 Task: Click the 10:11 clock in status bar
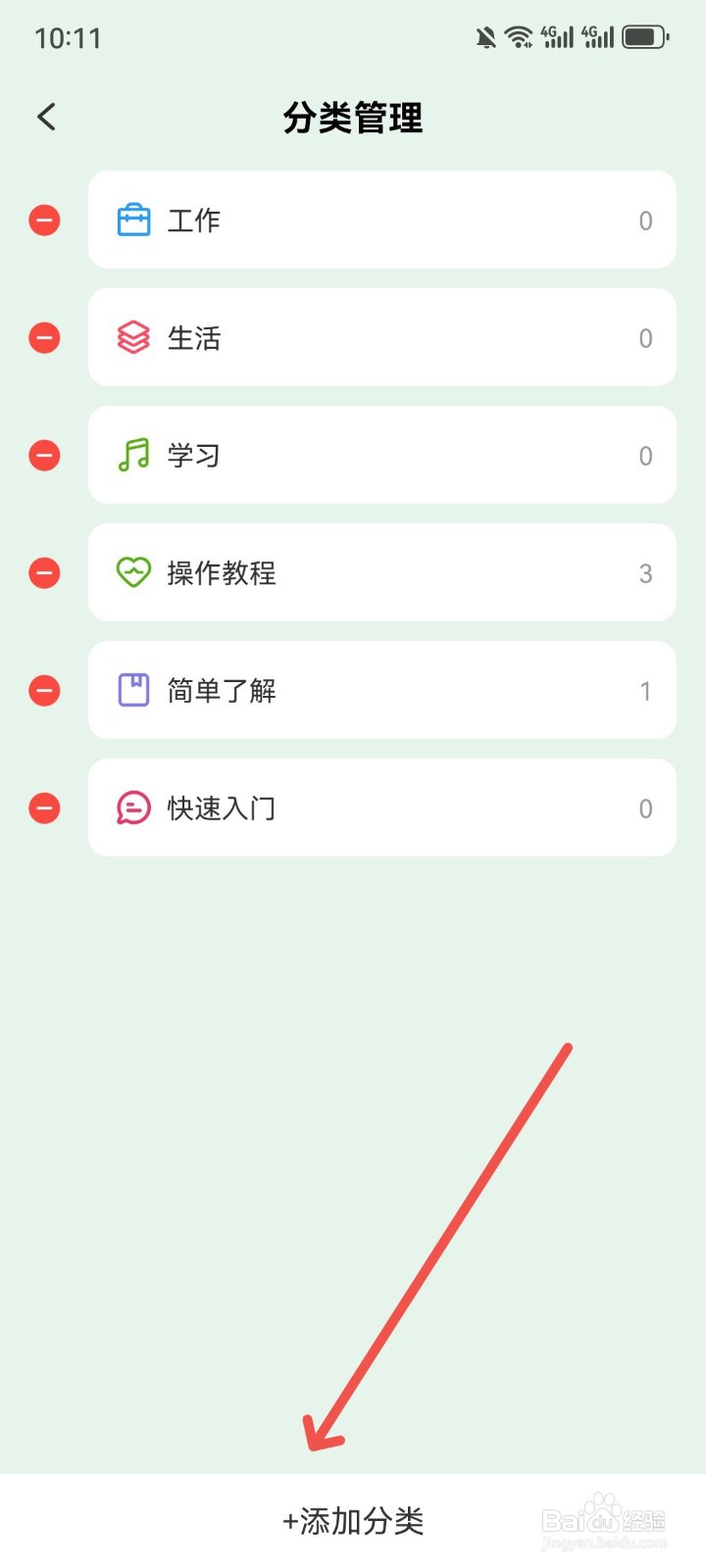coord(68,37)
